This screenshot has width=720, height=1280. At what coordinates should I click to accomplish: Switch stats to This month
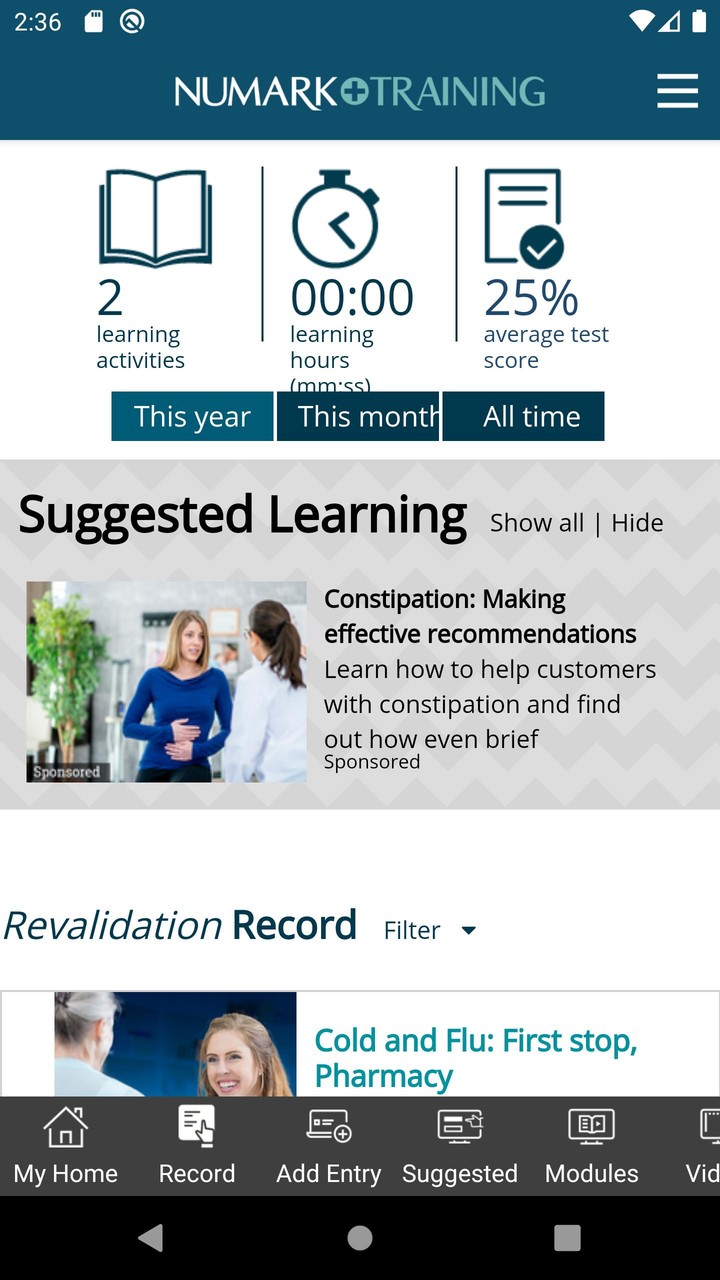coord(358,416)
